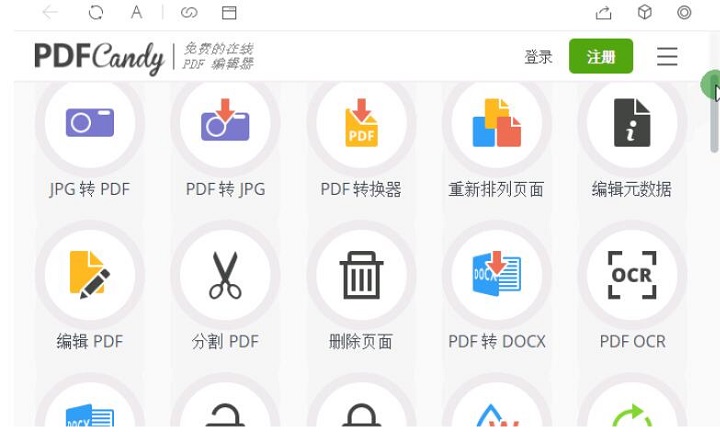Go back to the previous page

pos(50,13)
